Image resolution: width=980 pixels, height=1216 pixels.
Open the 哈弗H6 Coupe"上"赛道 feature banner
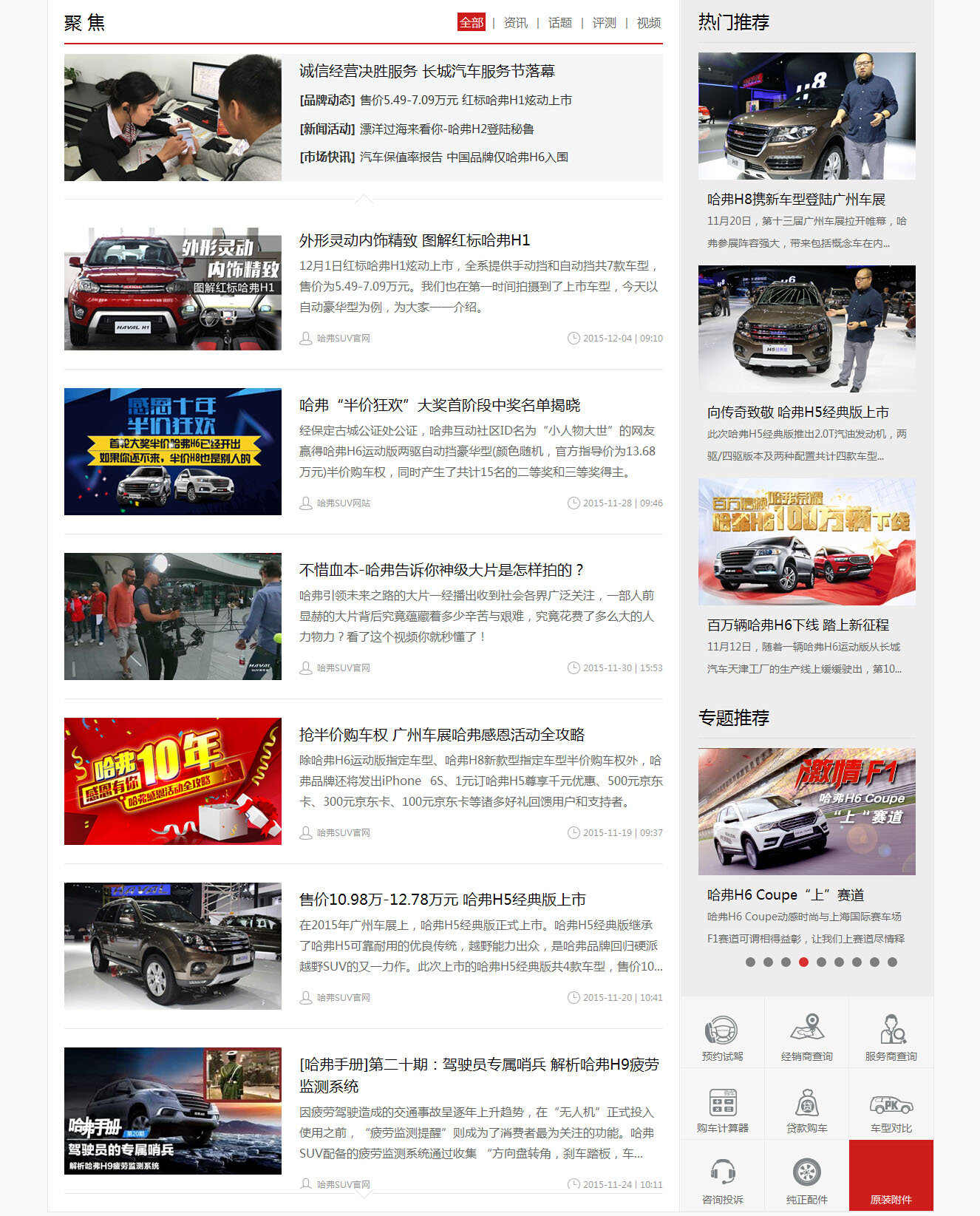[x=806, y=811]
